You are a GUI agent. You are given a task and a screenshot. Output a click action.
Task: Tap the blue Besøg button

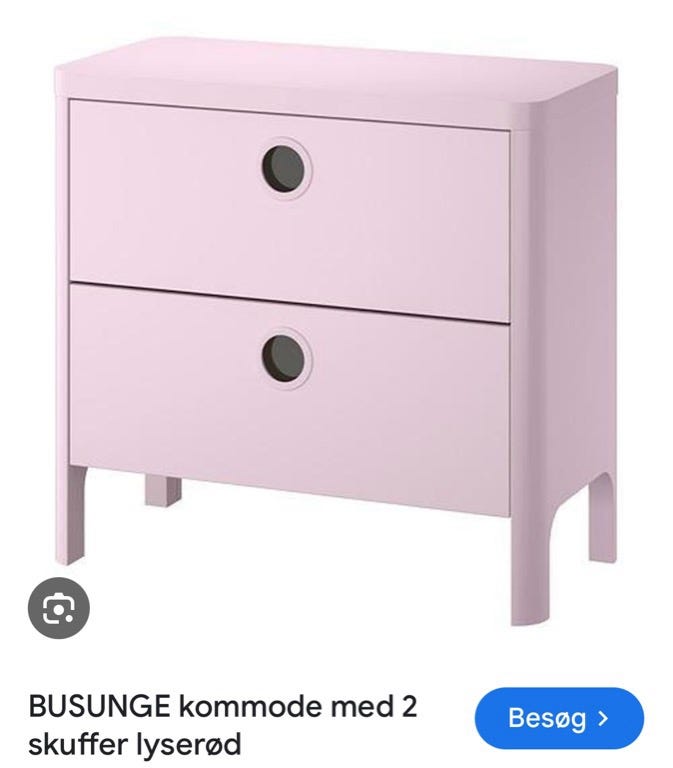(558, 717)
